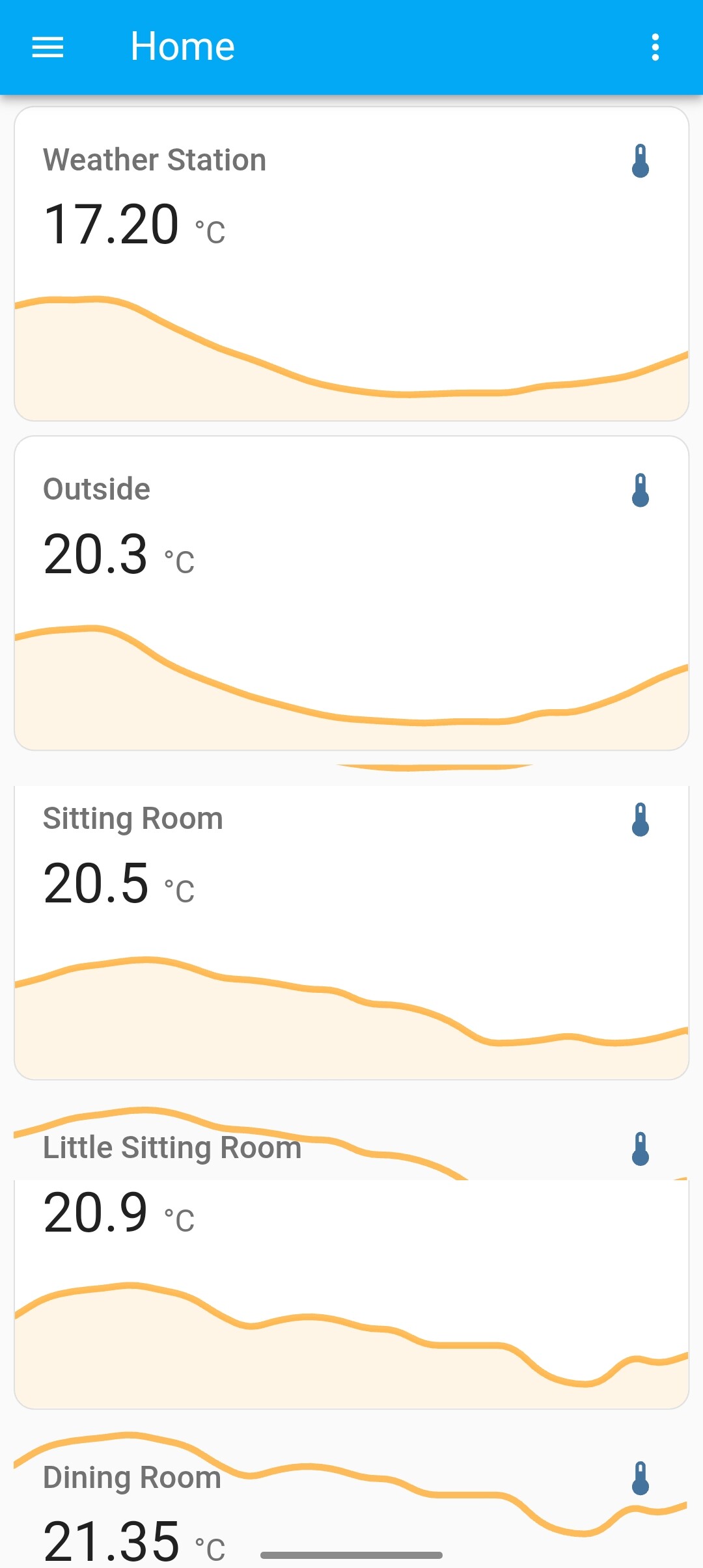View the Outside temperature card details
Viewport: 703px width, 1568px height.
[x=351, y=593]
